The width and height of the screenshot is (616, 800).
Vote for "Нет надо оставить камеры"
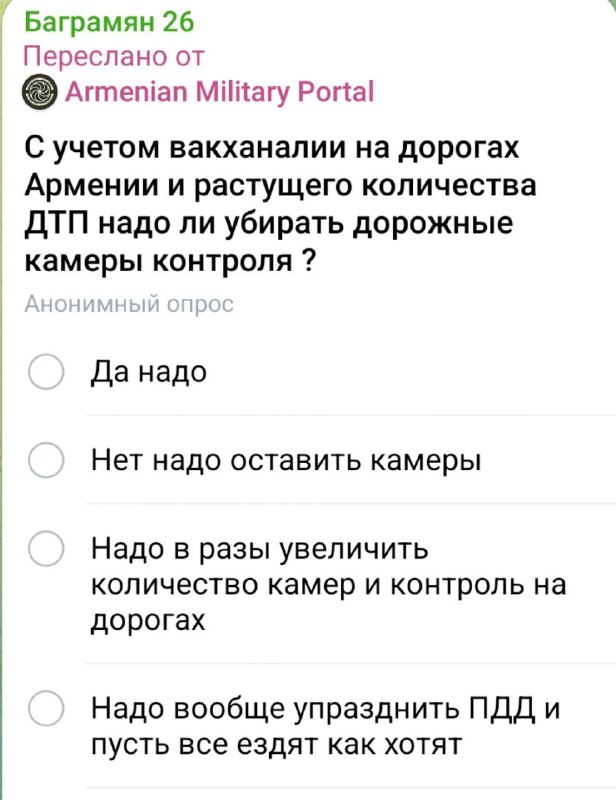[45, 461]
